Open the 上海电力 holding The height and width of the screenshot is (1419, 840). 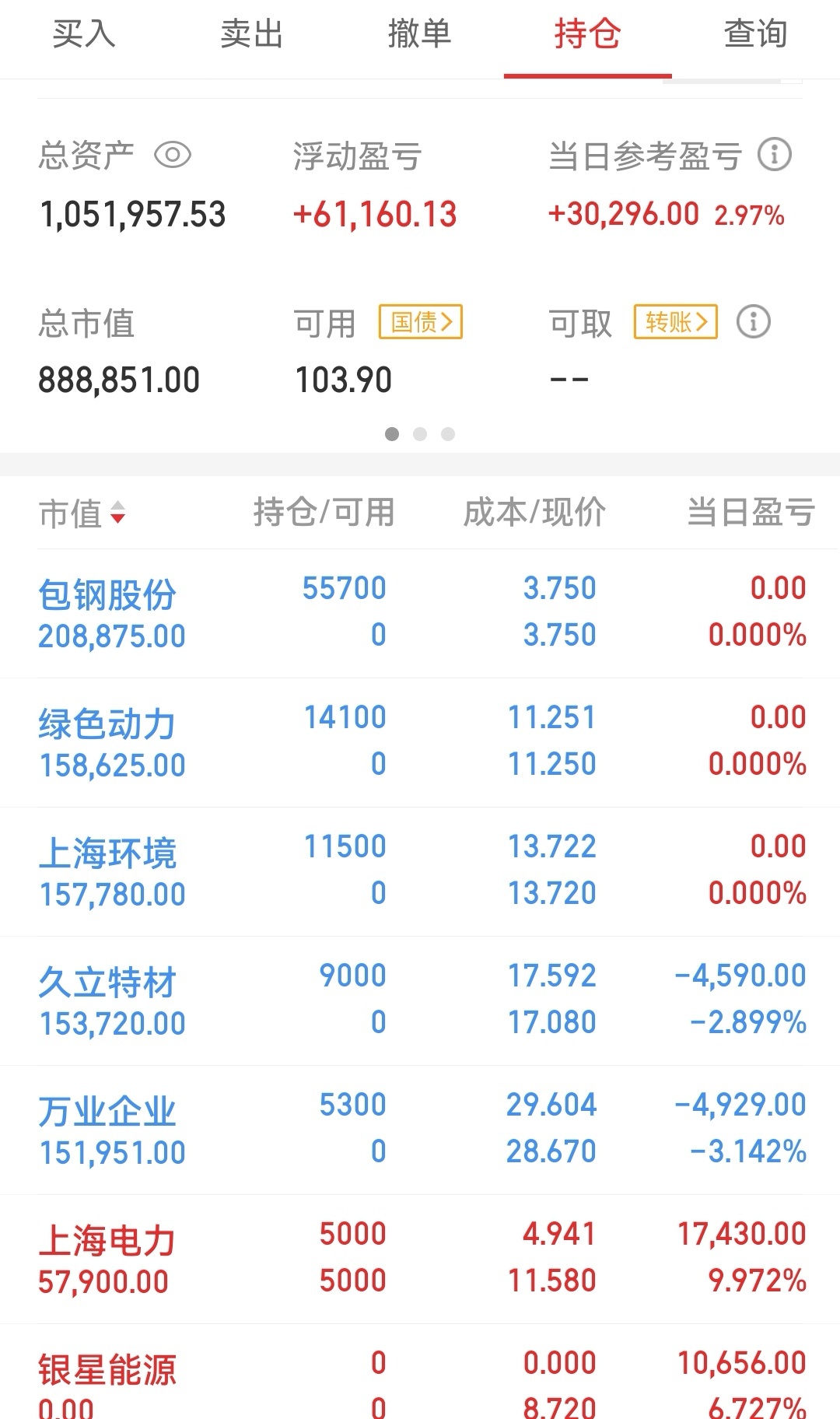420,1259
